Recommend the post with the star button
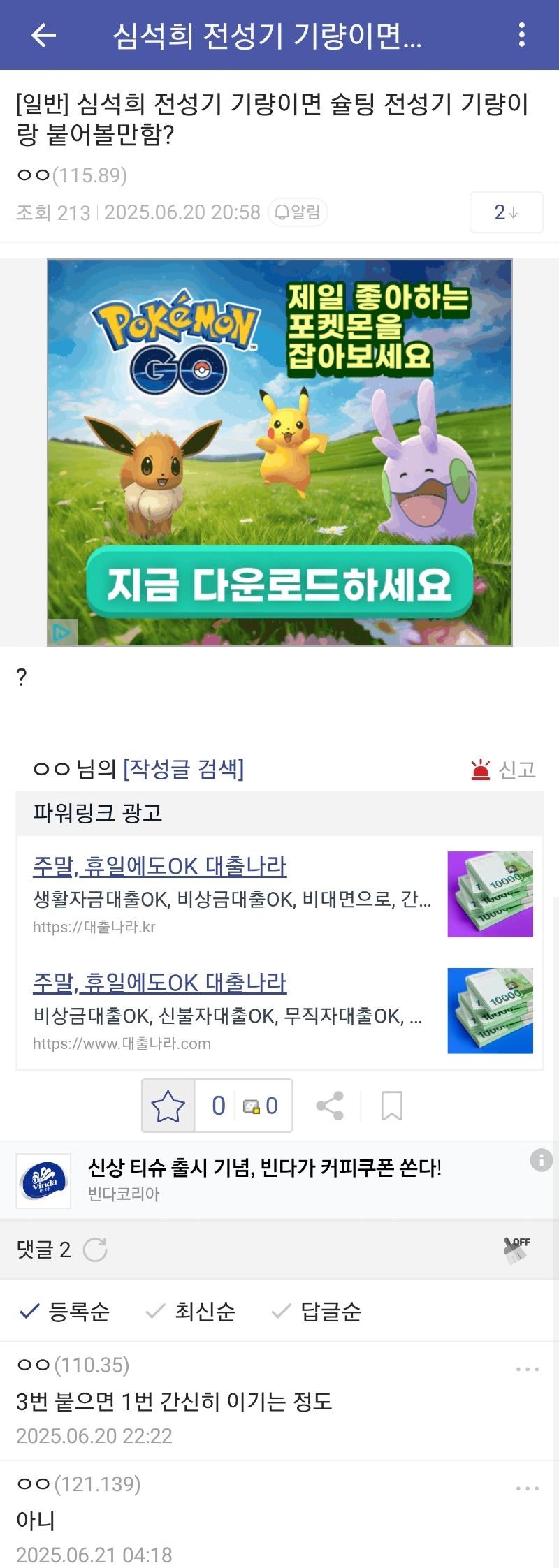 [x=168, y=1106]
